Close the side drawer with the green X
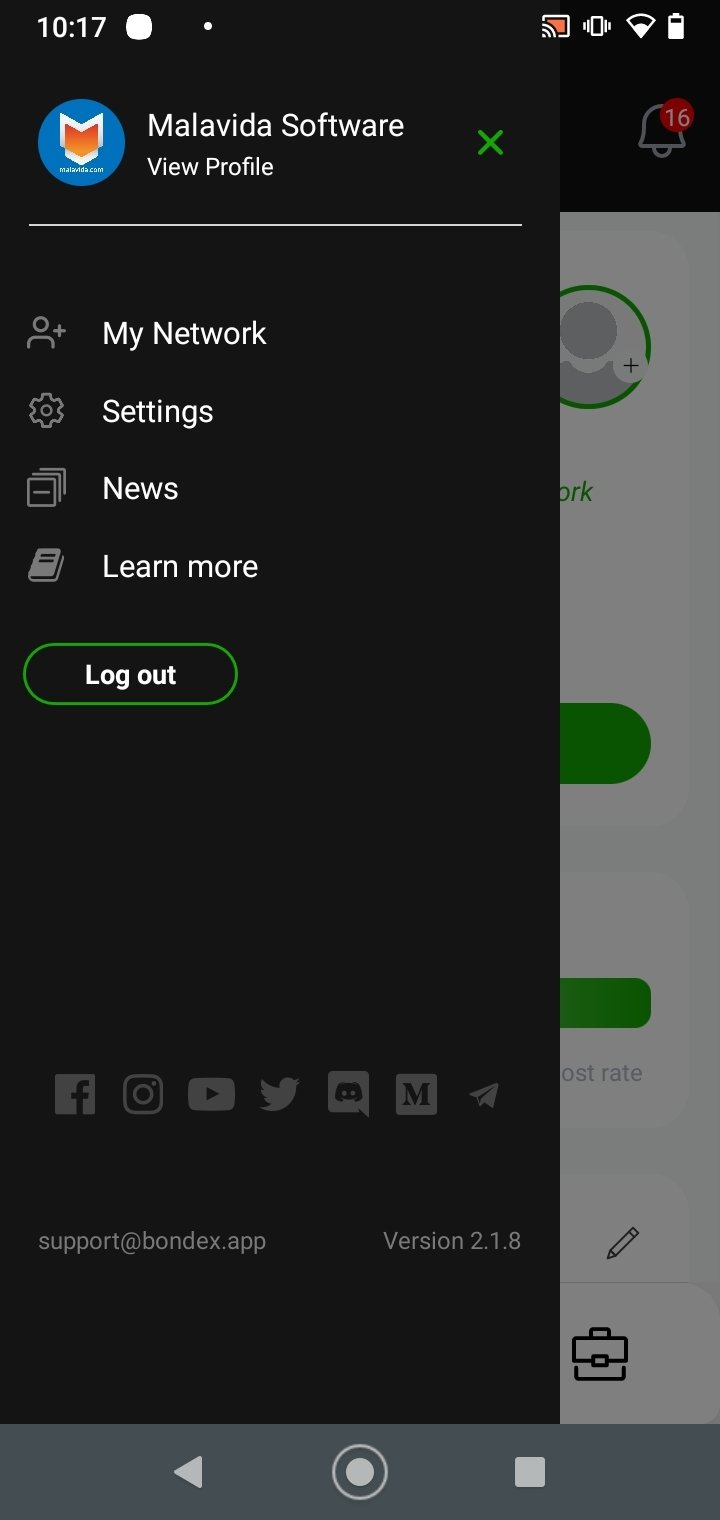720x1520 pixels. click(x=490, y=143)
